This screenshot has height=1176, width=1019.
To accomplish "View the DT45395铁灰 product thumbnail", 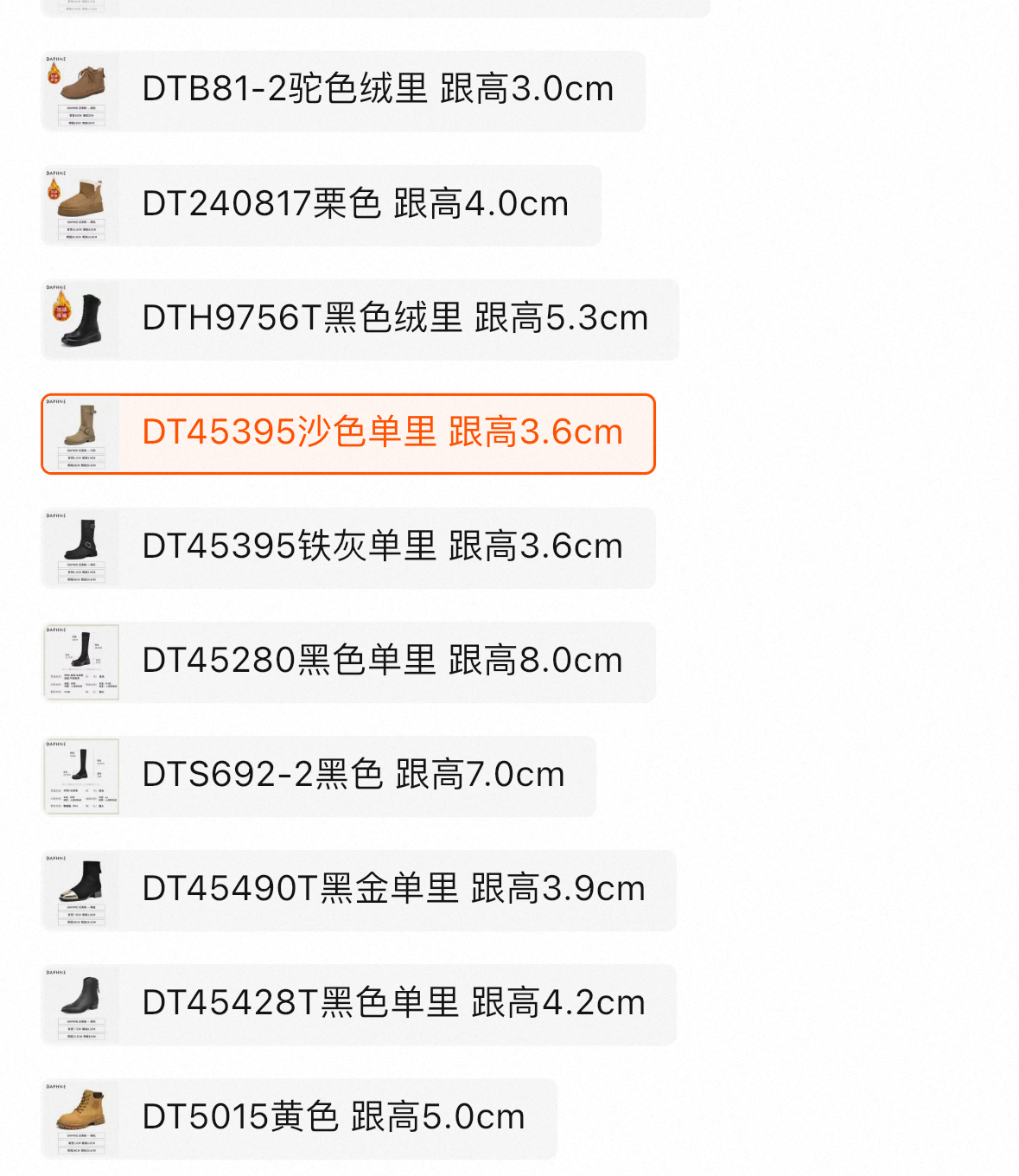I will click(x=82, y=547).
